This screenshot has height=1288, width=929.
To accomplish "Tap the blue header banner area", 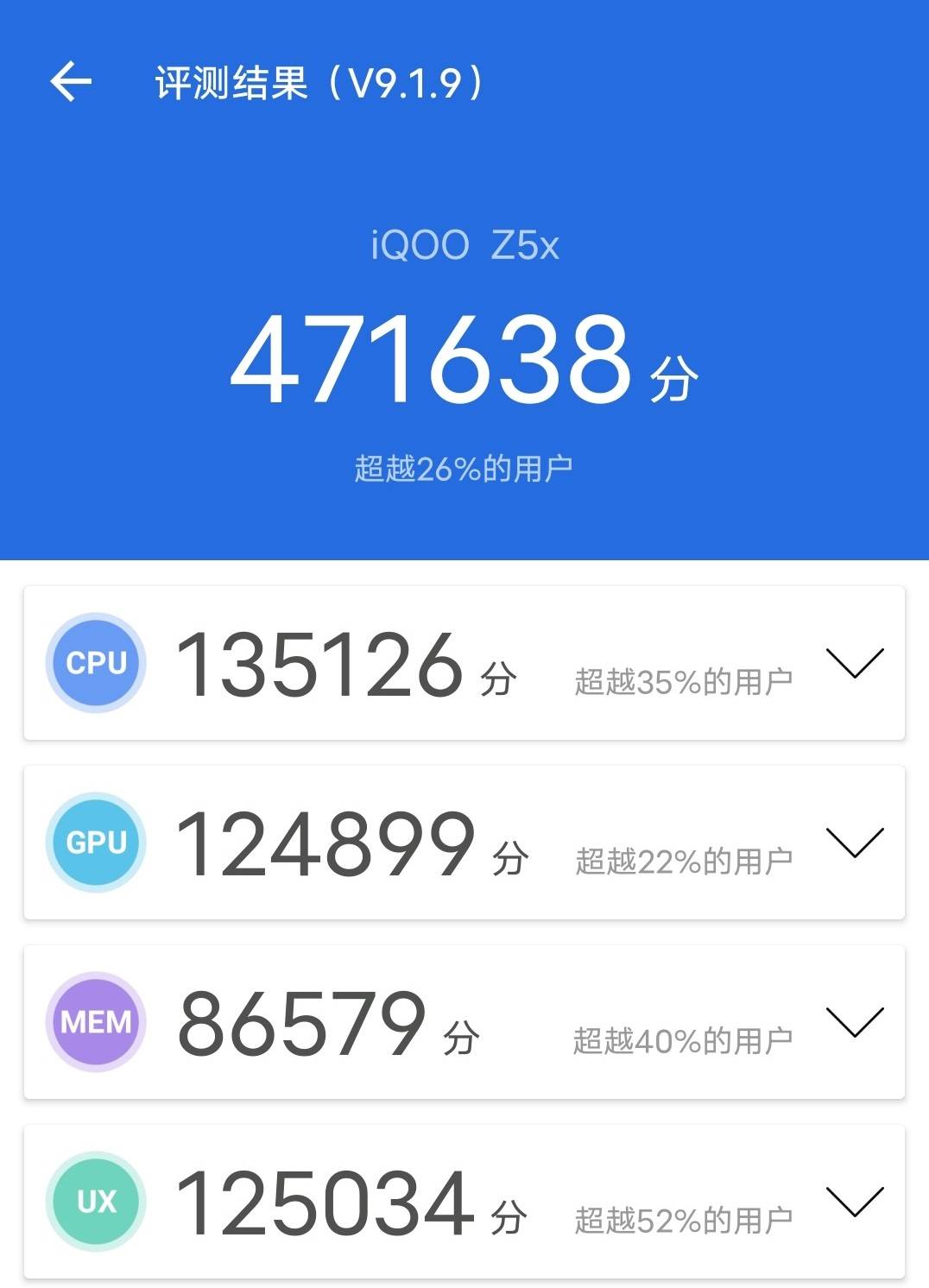I will tap(464, 155).
